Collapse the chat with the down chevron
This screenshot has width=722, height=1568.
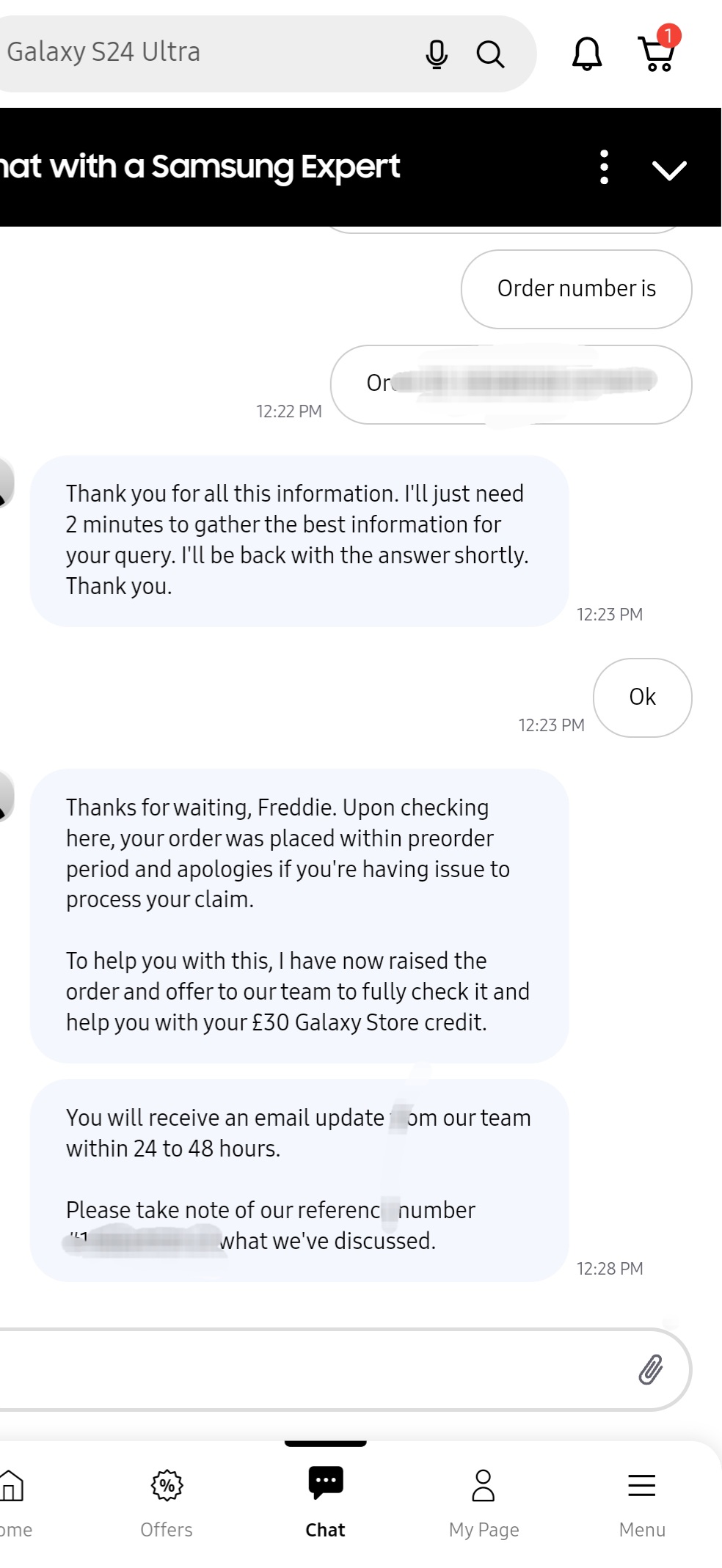pos(669,169)
